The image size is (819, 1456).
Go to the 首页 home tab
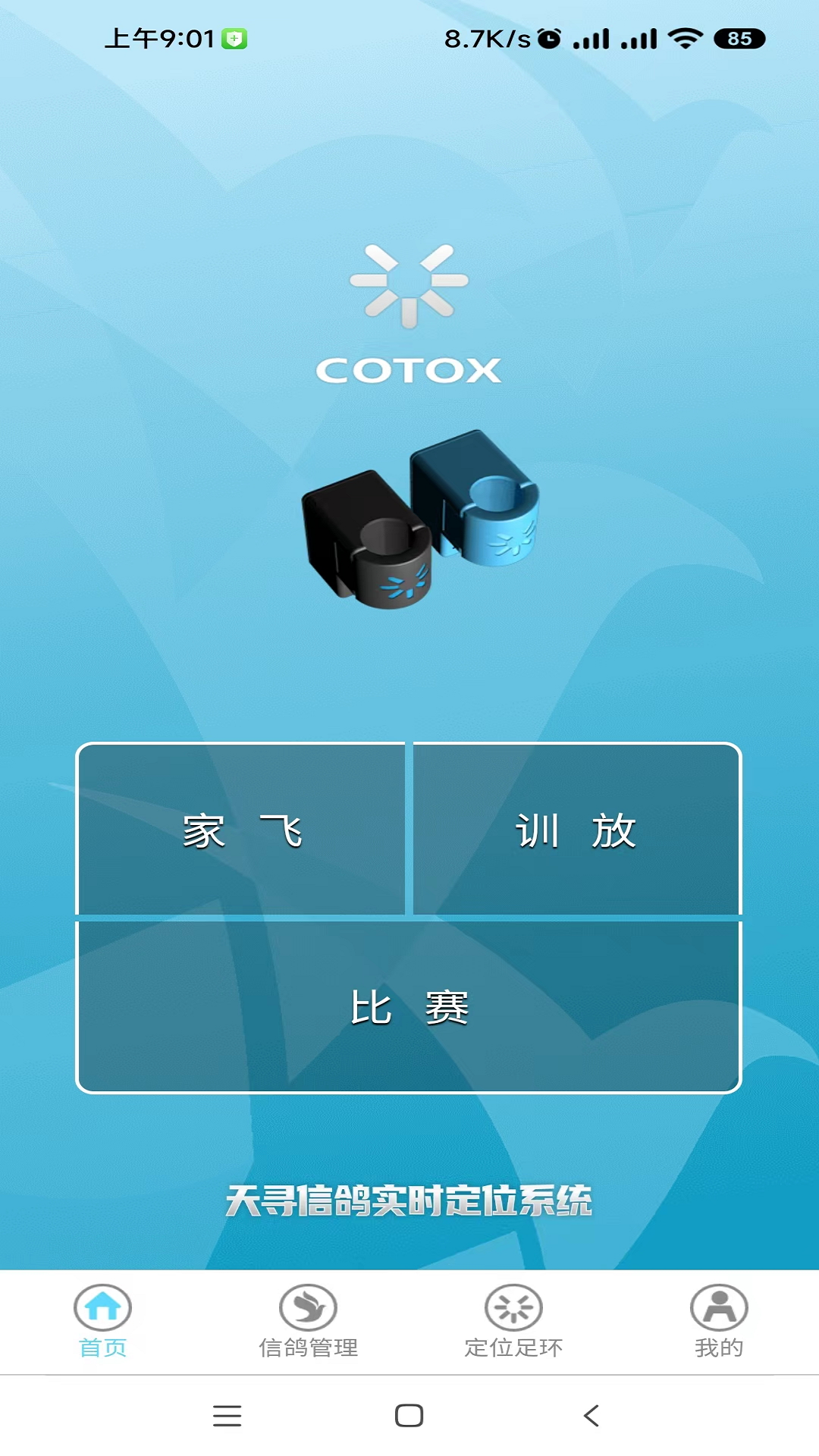pos(102,1321)
